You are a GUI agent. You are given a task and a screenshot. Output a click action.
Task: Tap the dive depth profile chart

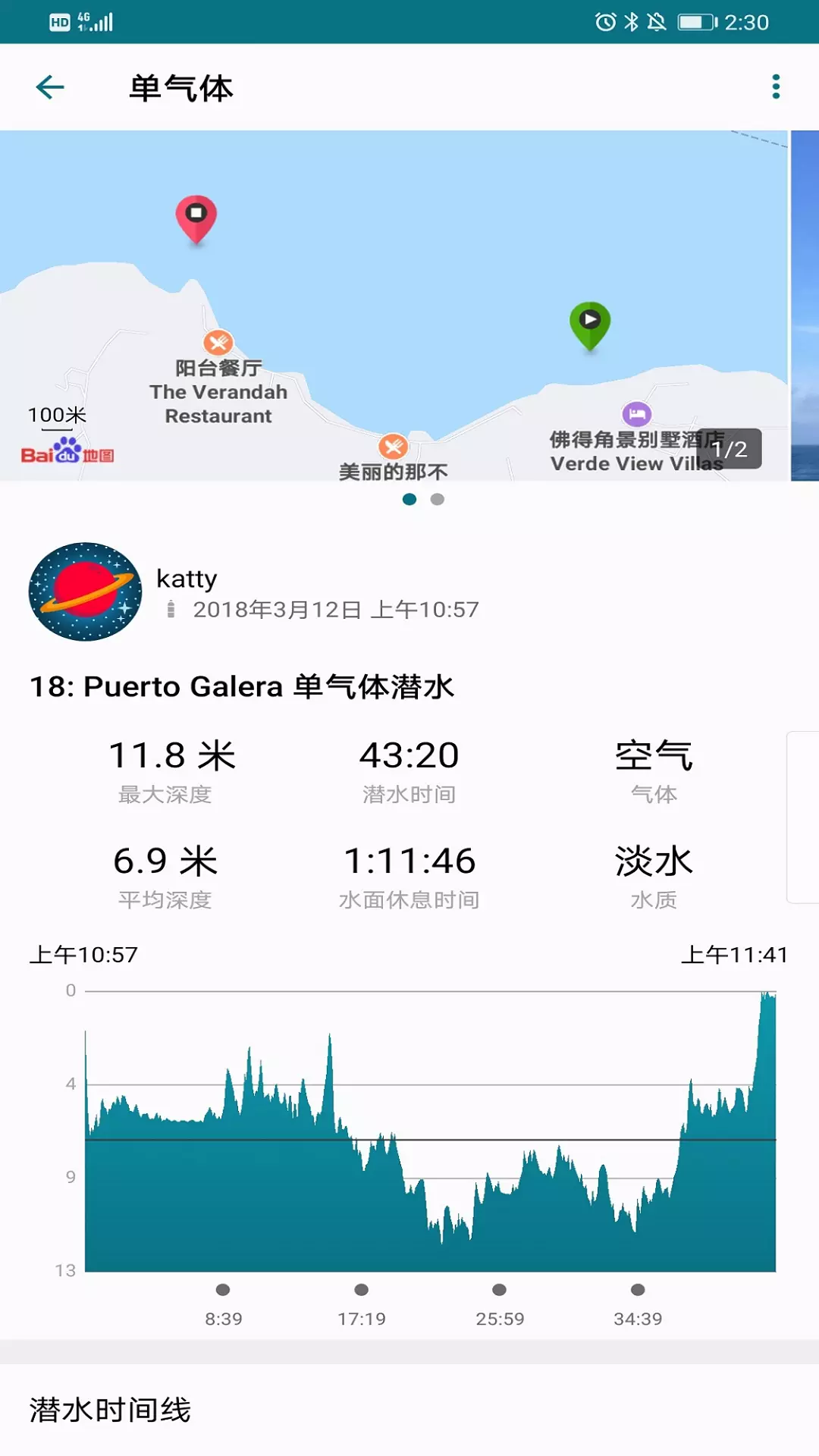tap(430, 1131)
